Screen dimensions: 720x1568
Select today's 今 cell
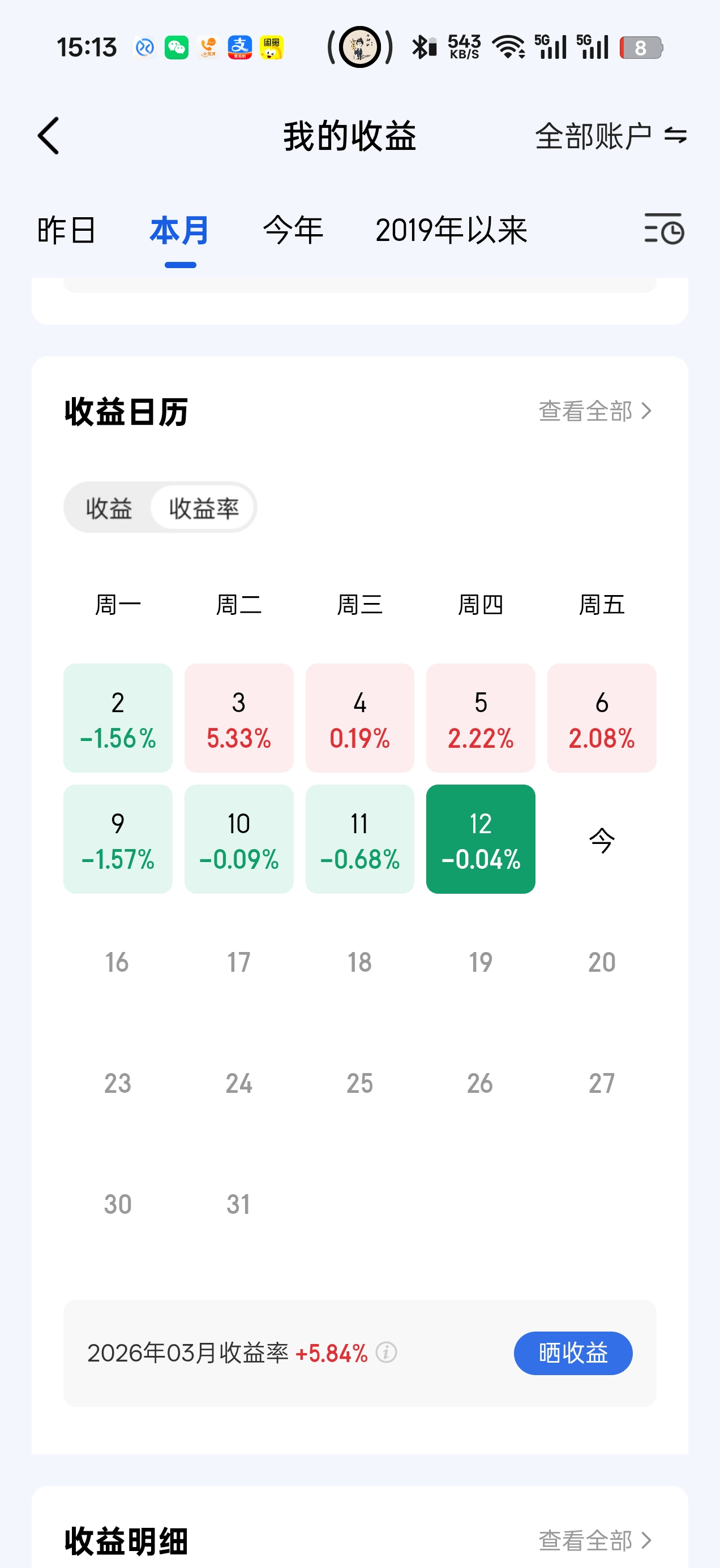coord(601,841)
